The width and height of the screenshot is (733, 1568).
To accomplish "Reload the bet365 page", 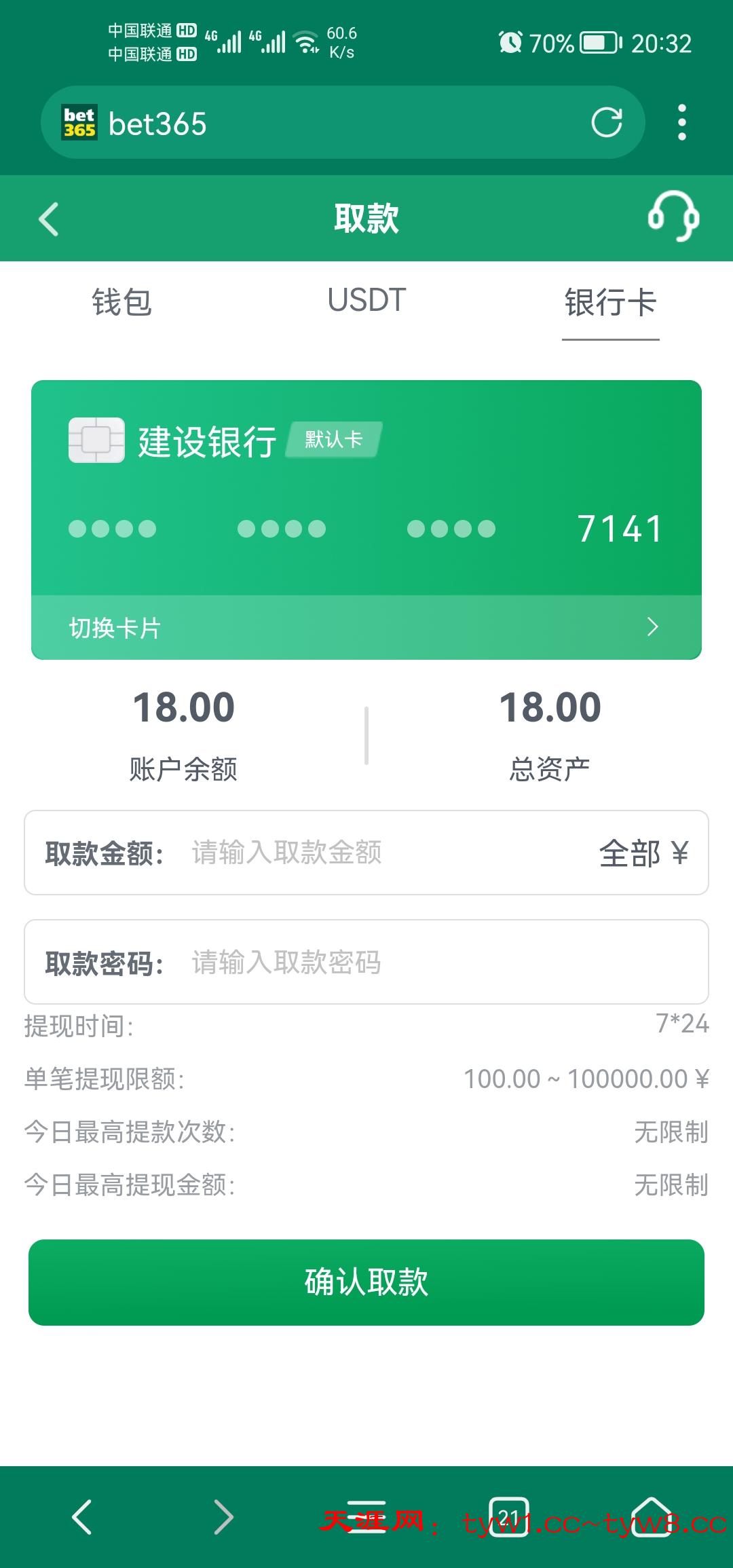I will tap(606, 123).
